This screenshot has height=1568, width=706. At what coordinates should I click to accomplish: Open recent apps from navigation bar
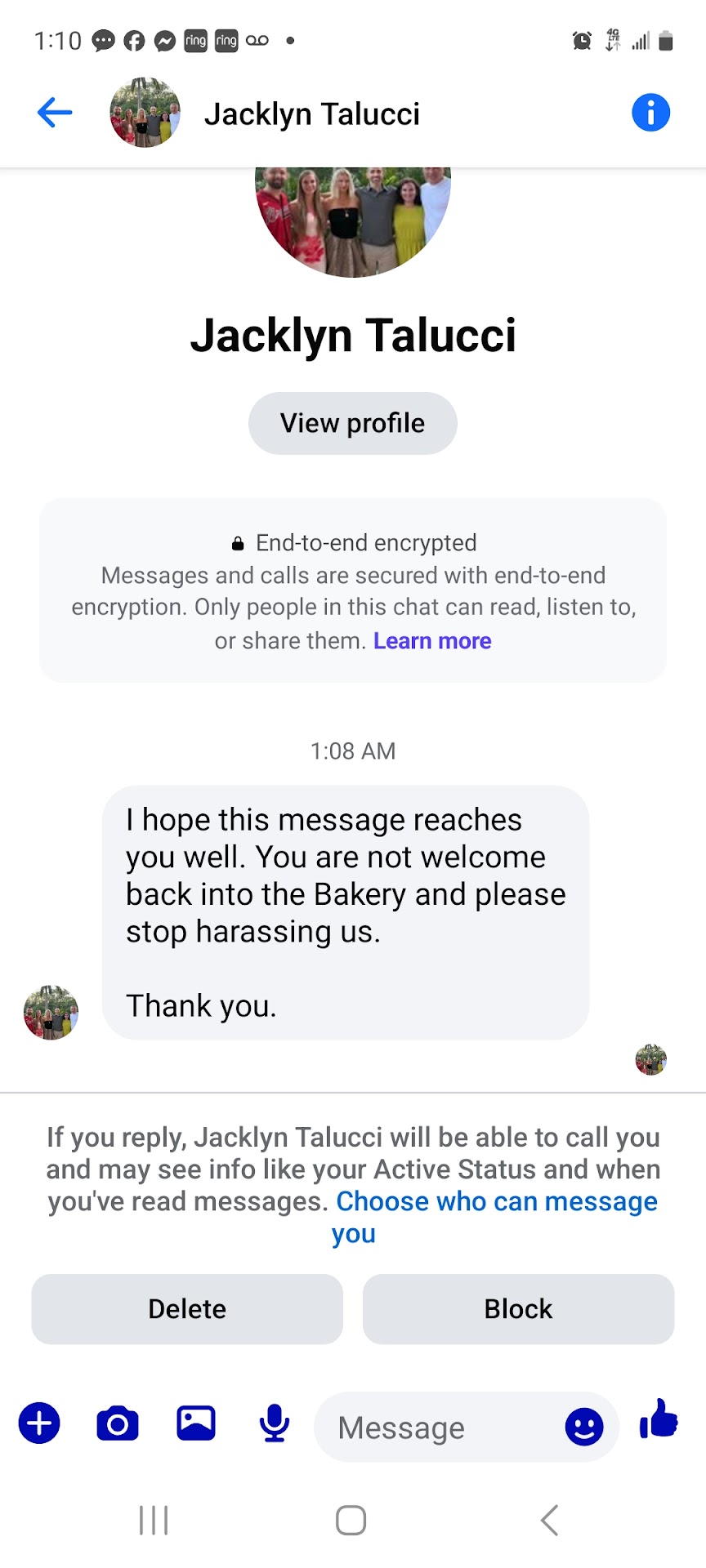tap(154, 1520)
